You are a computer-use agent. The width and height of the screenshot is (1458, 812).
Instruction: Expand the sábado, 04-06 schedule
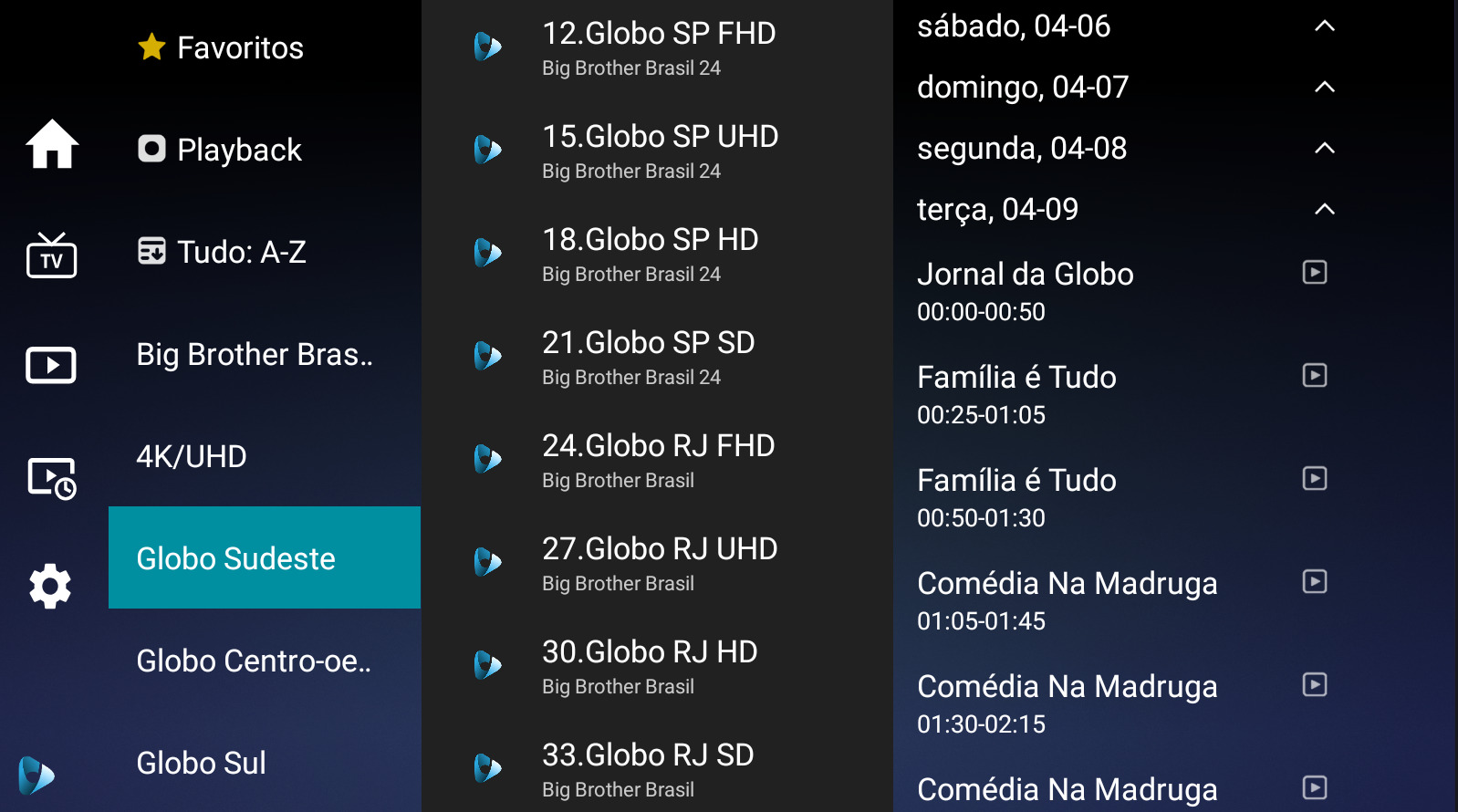point(1125,26)
